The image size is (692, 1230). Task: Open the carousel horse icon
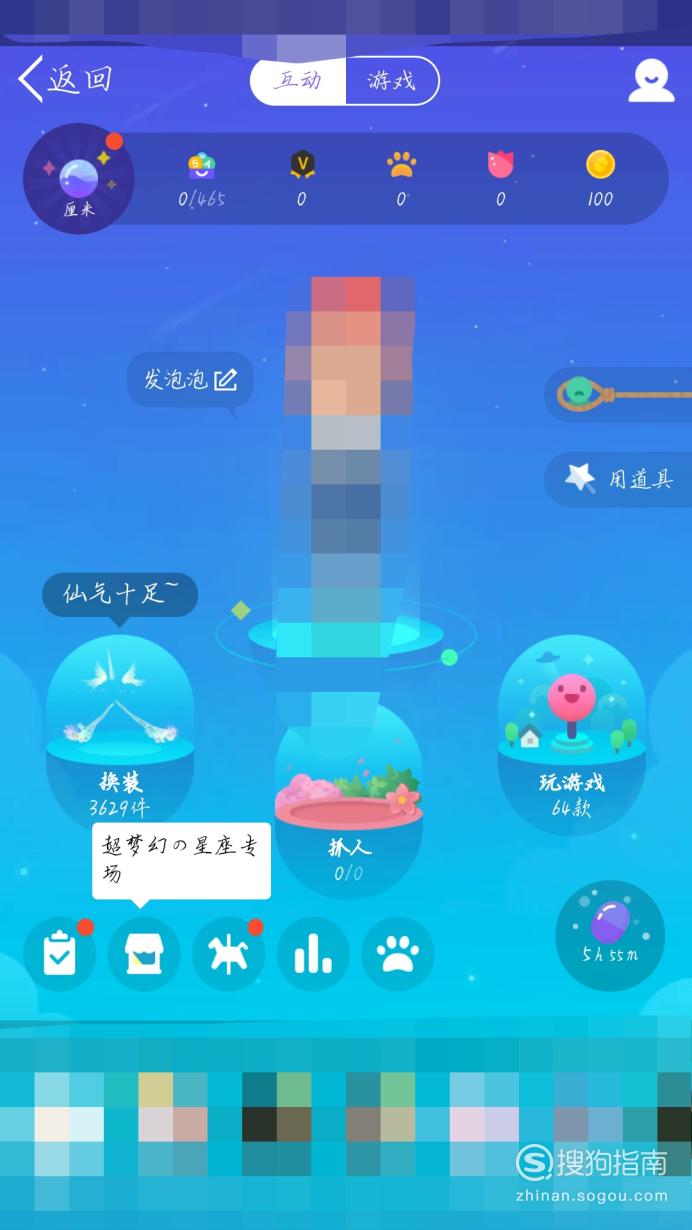pyautogui.click(x=229, y=954)
